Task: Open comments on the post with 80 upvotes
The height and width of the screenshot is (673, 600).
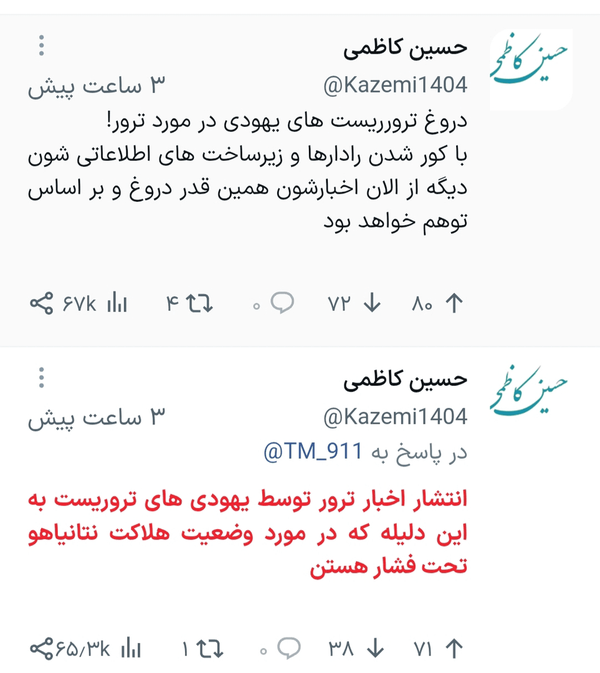Action: 283,303
